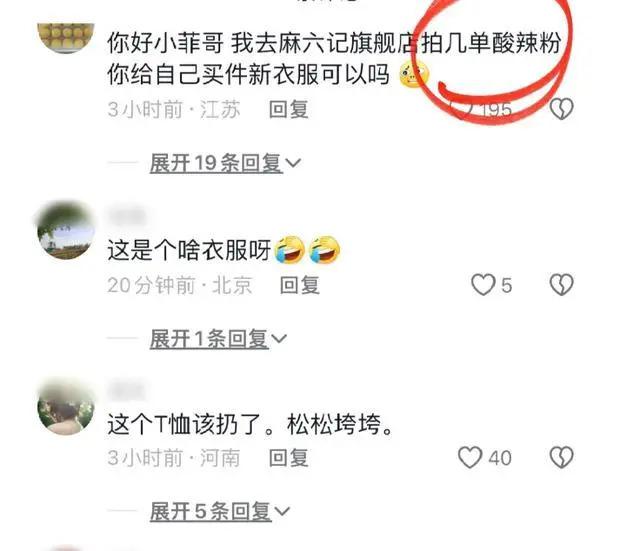Open avatar of 这个T恤该扔了 commenter
The image size is (640, 551).
(x=66, y=406)
